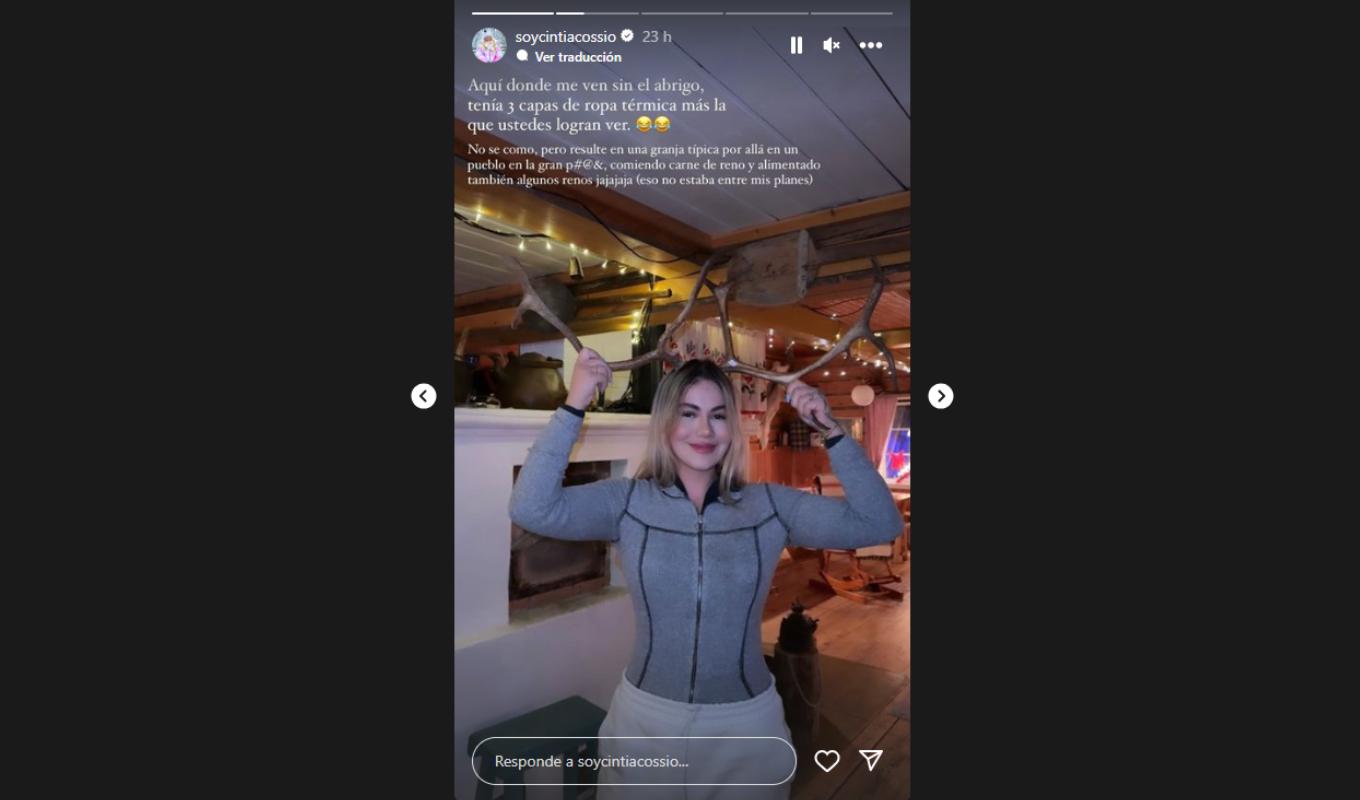Open soycintiacossio's profile picture
The image size is (1360, 800).
coord(489,45)
